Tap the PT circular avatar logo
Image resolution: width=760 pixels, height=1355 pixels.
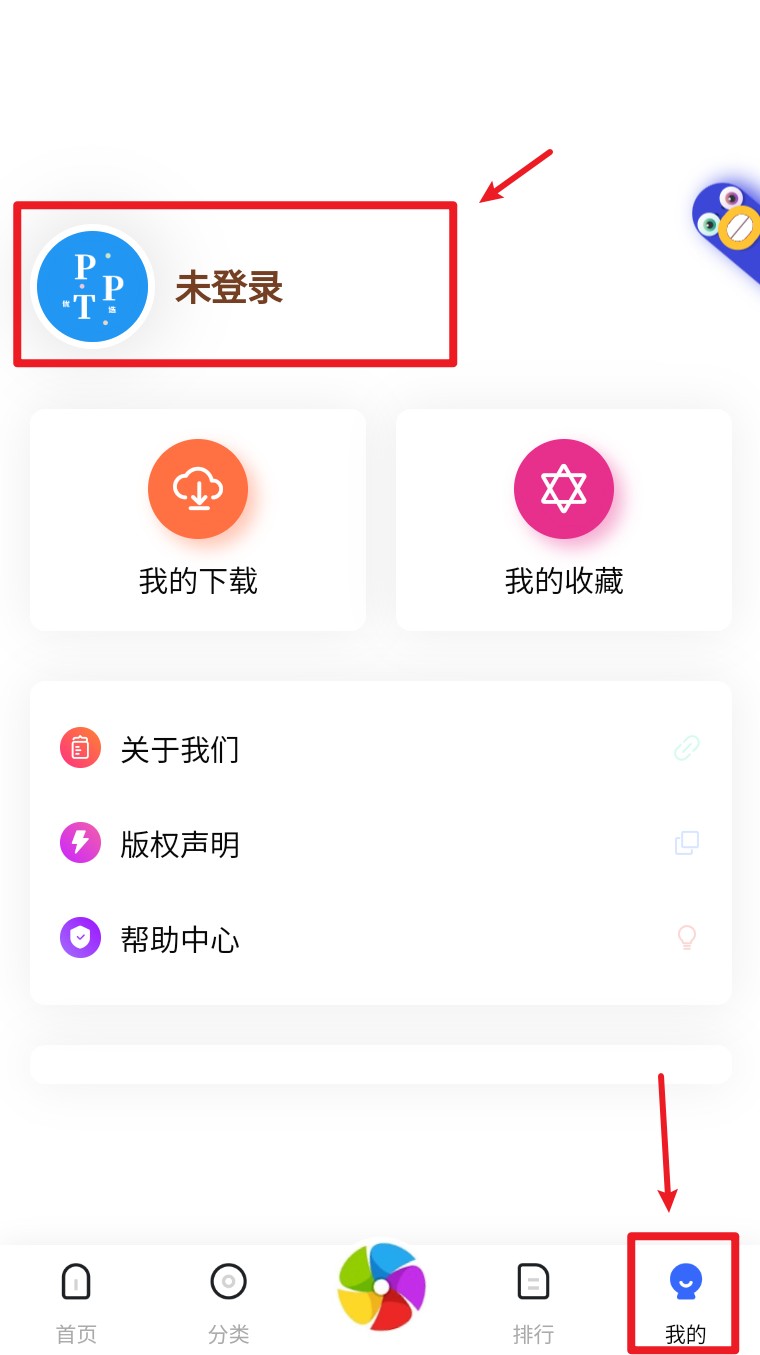pos(92,286)
